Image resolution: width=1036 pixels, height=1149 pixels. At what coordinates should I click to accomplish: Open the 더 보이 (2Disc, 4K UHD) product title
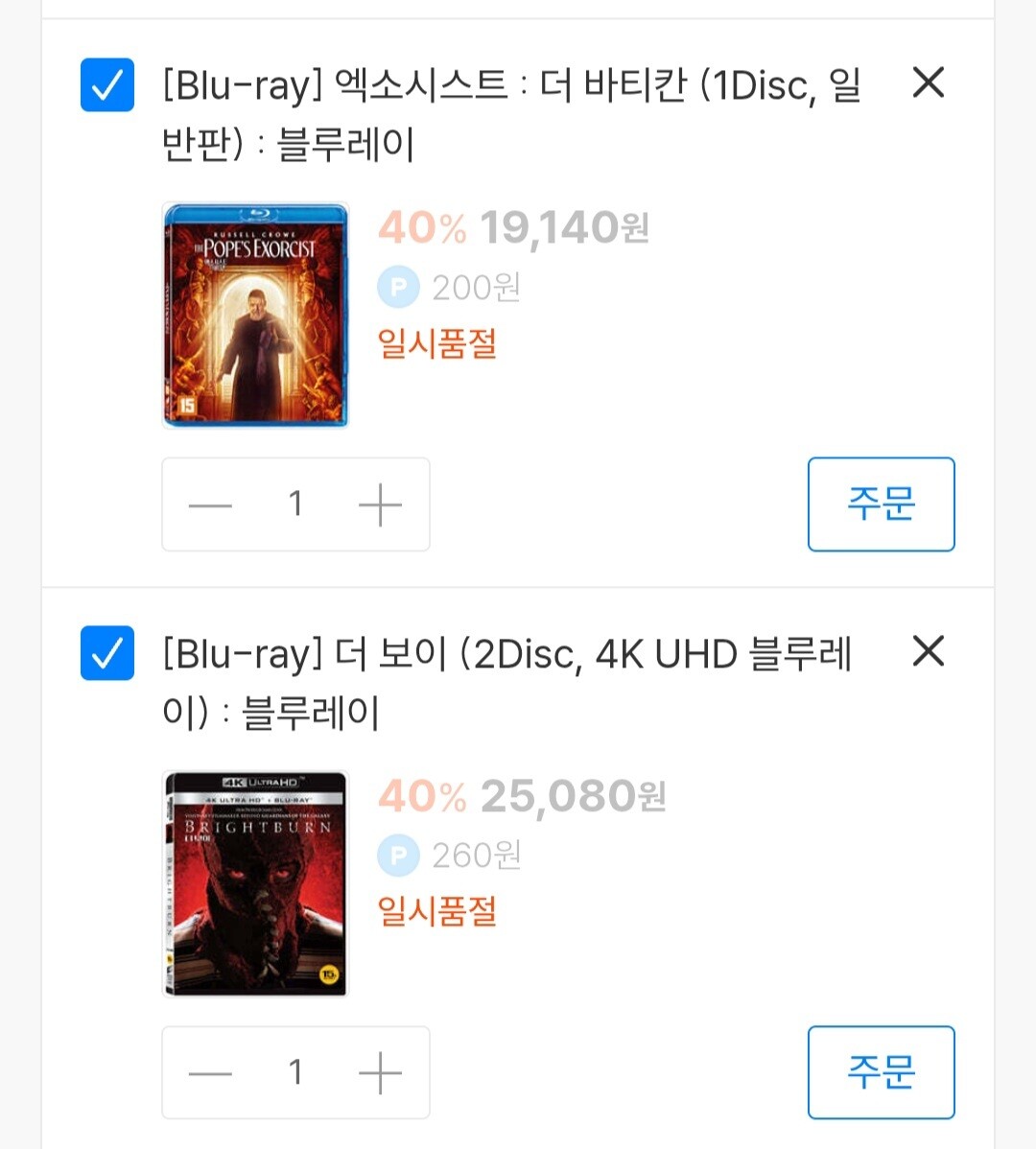[506, 683]
